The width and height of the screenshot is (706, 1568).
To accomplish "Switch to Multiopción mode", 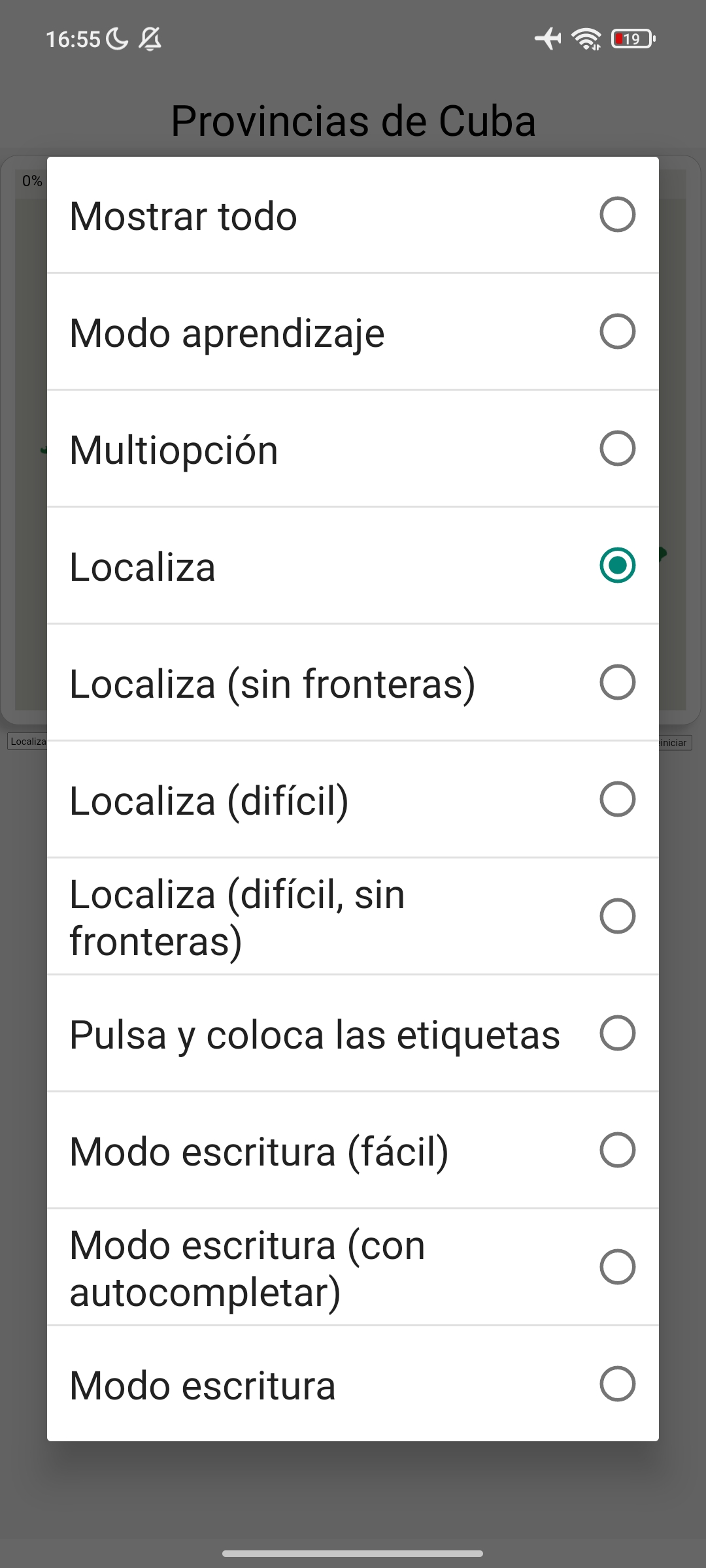I will click(353, 449).
